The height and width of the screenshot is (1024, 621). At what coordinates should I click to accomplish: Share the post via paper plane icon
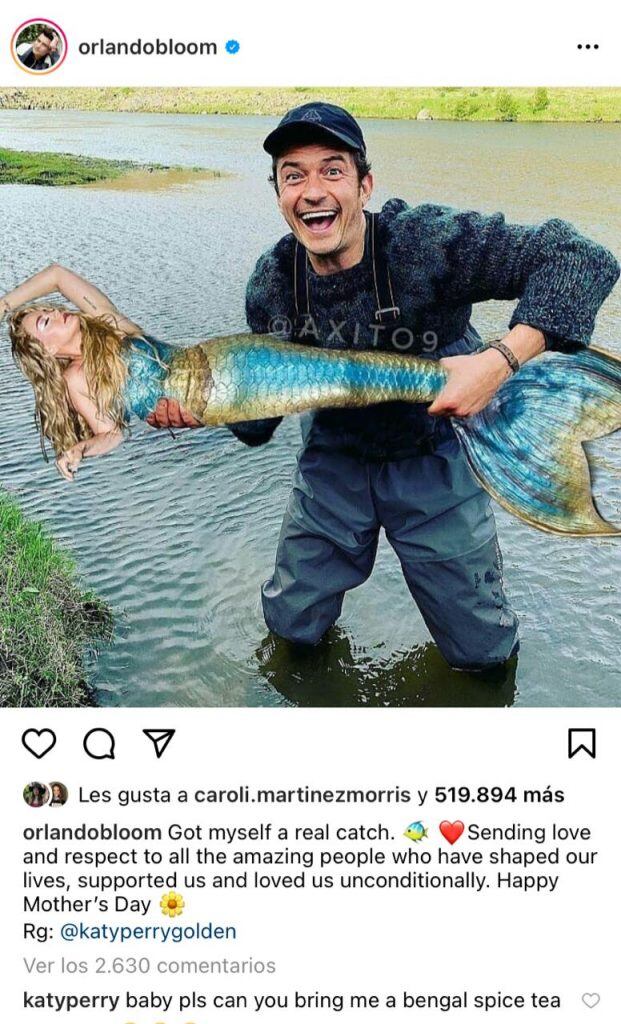pos(158,743)
